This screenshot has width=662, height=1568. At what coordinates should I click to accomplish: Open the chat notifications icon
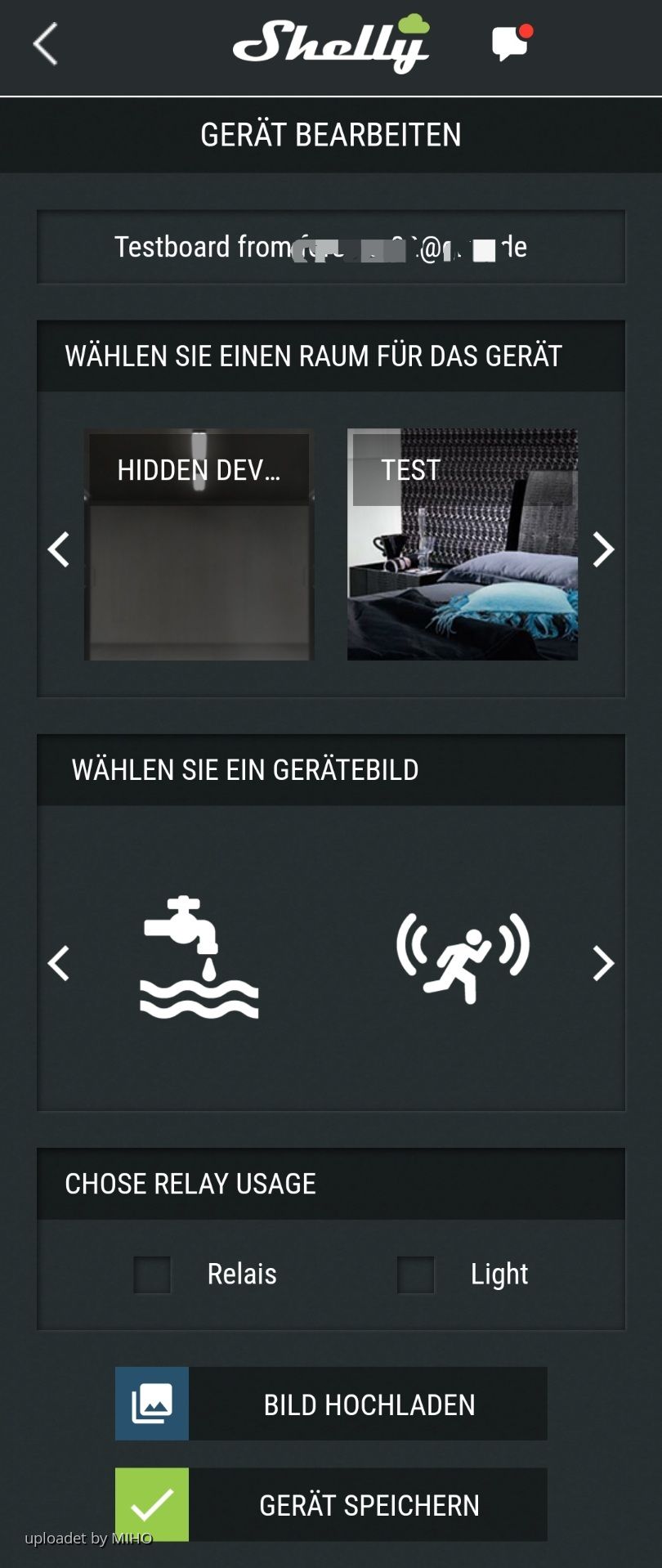tap(511, 43)
